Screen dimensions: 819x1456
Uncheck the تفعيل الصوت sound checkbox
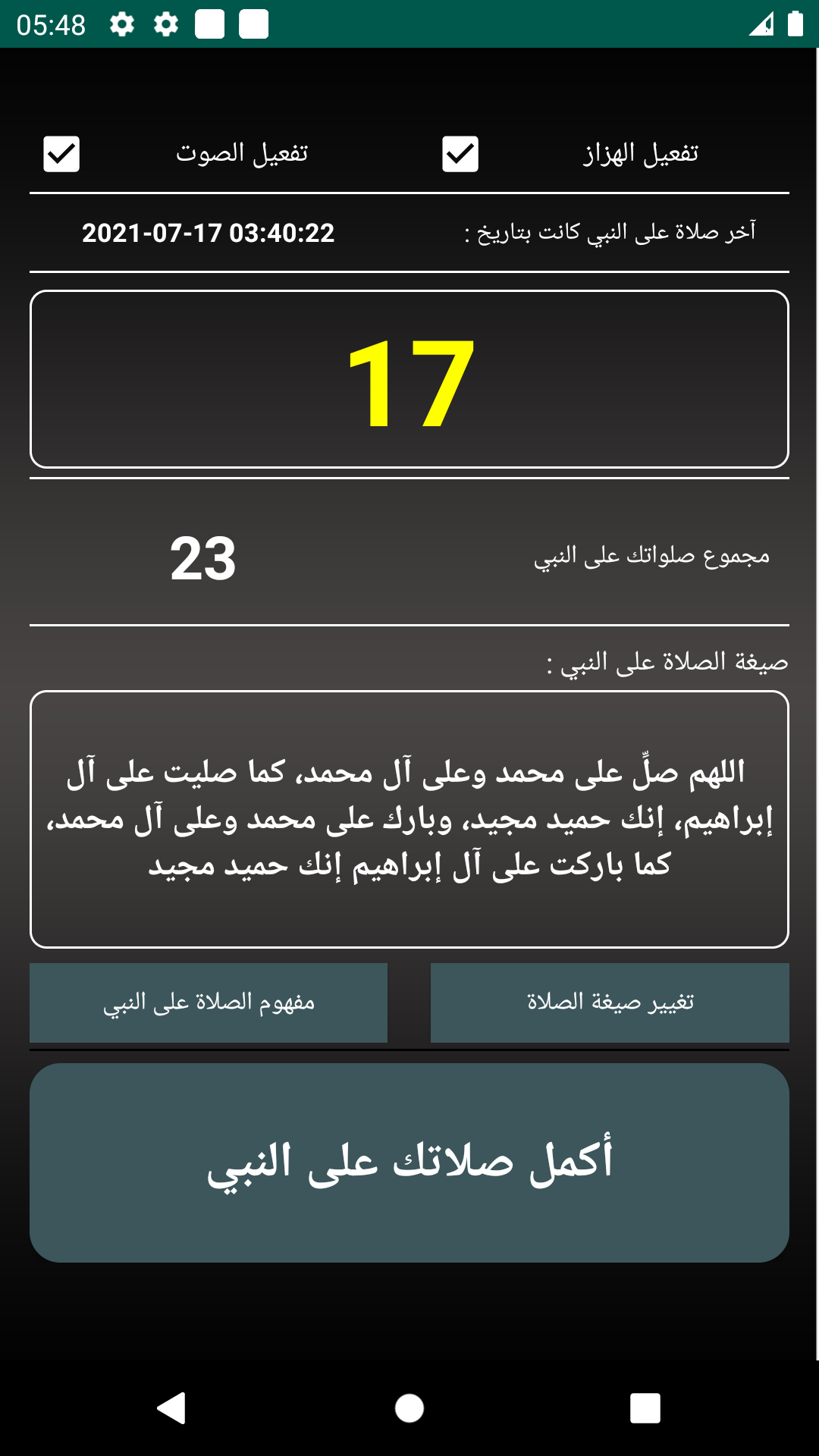pyautogui.click(x=61, y=154)
